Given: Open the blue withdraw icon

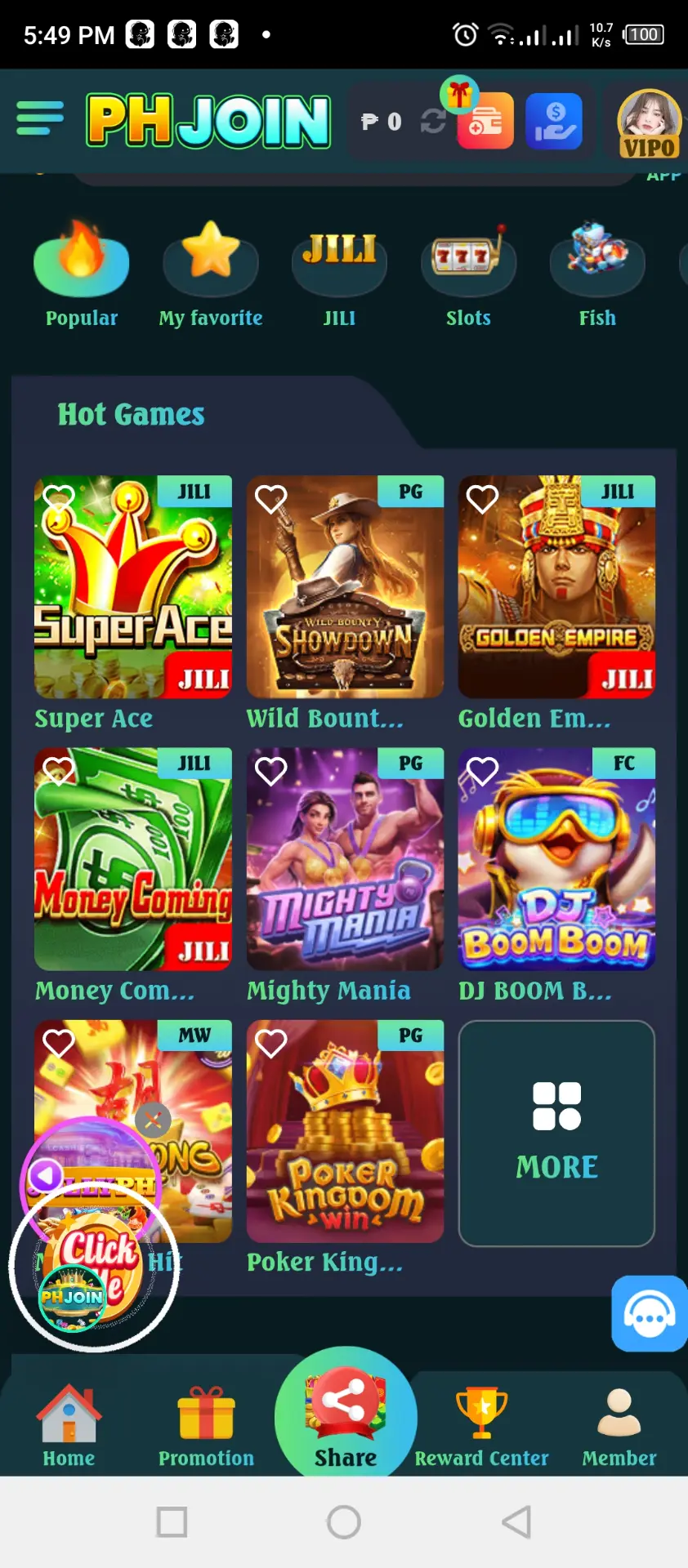Looking at the screenshot, I should coord(554,121).
